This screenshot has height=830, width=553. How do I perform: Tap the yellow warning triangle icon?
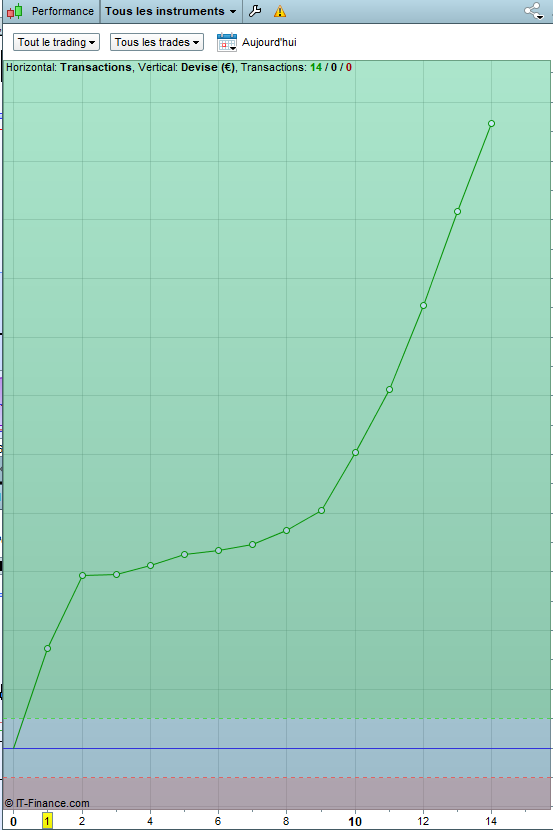pyautogui.click(x=280, y=11)
